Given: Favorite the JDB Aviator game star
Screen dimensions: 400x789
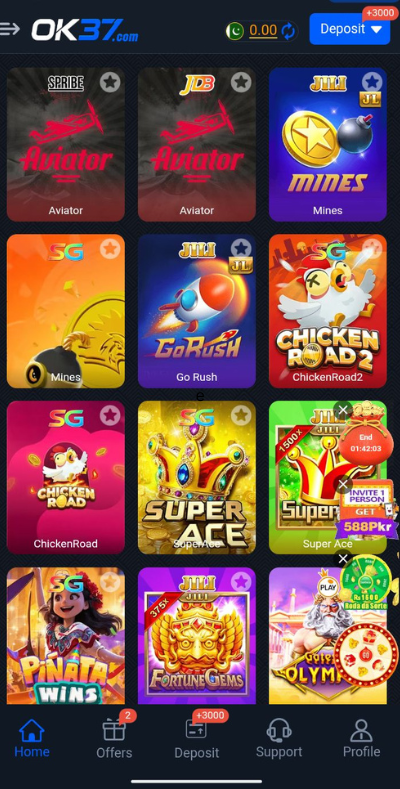Looking at the screenshot, I should [241, 82].
